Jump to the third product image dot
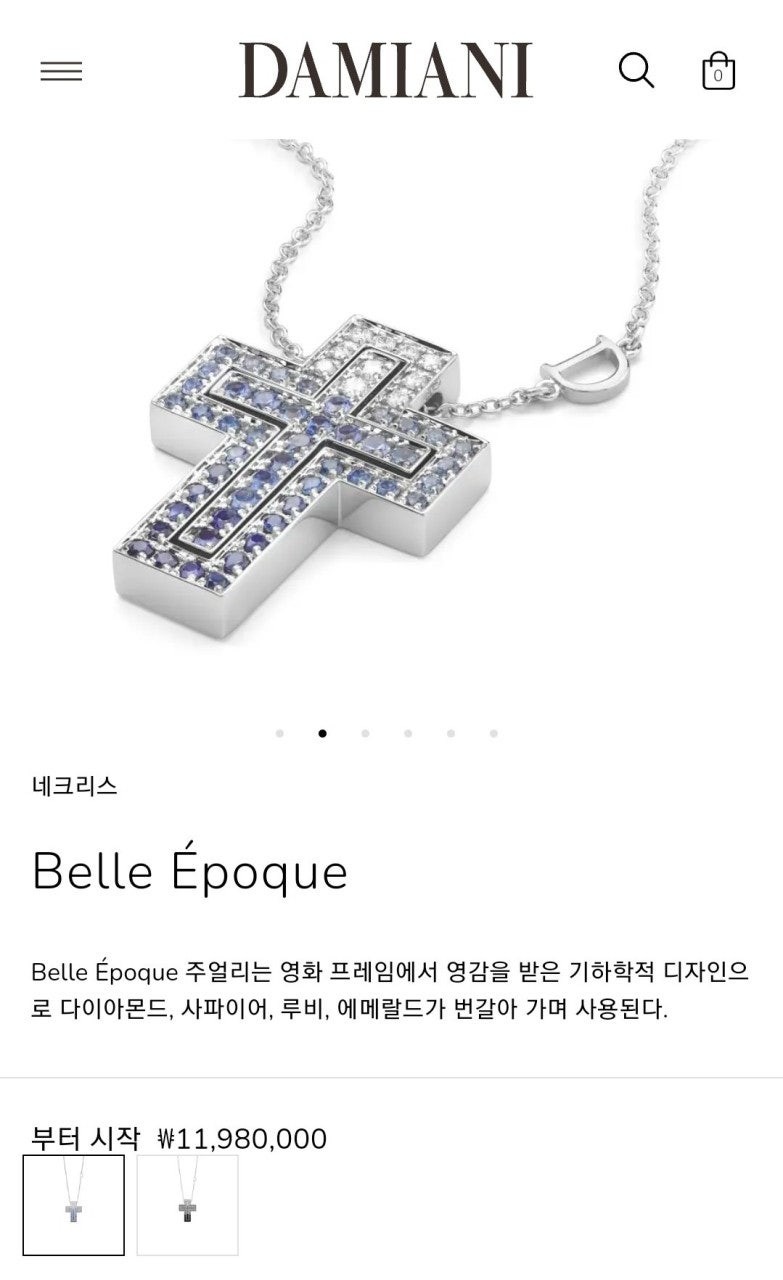783x1280 pixels. [x=365, y=733]
